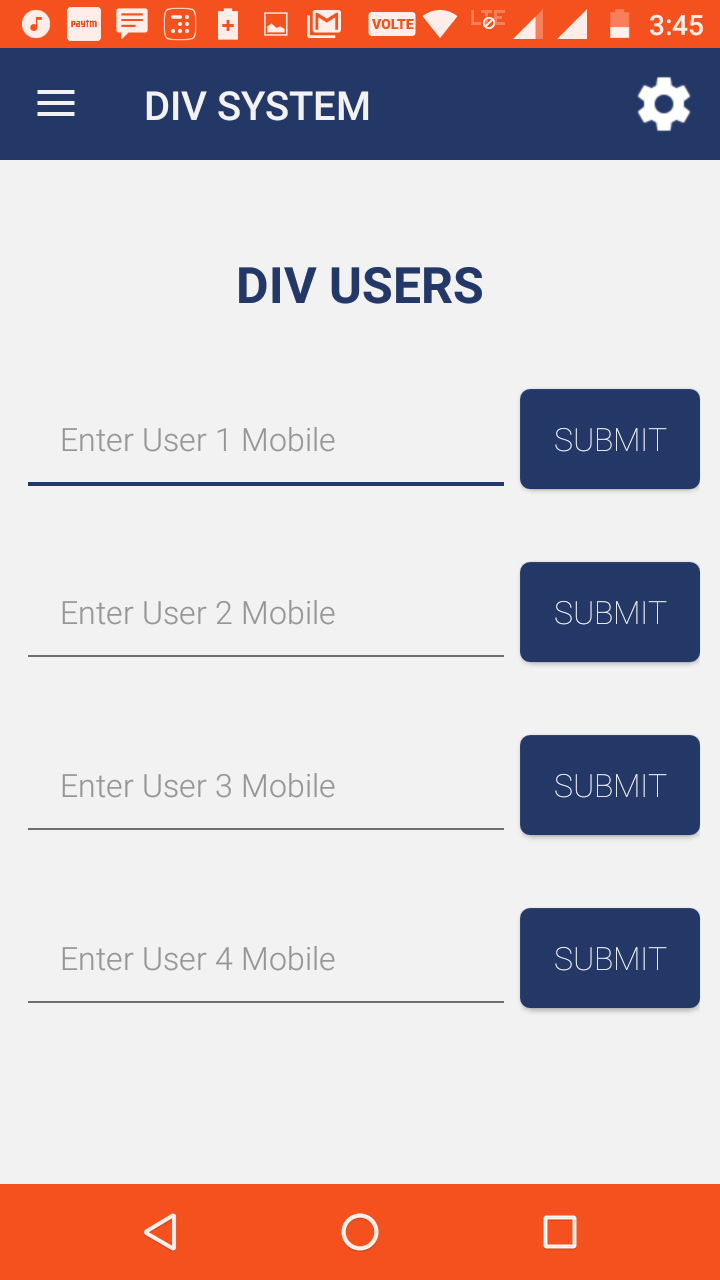Submit User 2 mobile number
This screenshot has height=1280, width=720.
click(x=609, y=611)
